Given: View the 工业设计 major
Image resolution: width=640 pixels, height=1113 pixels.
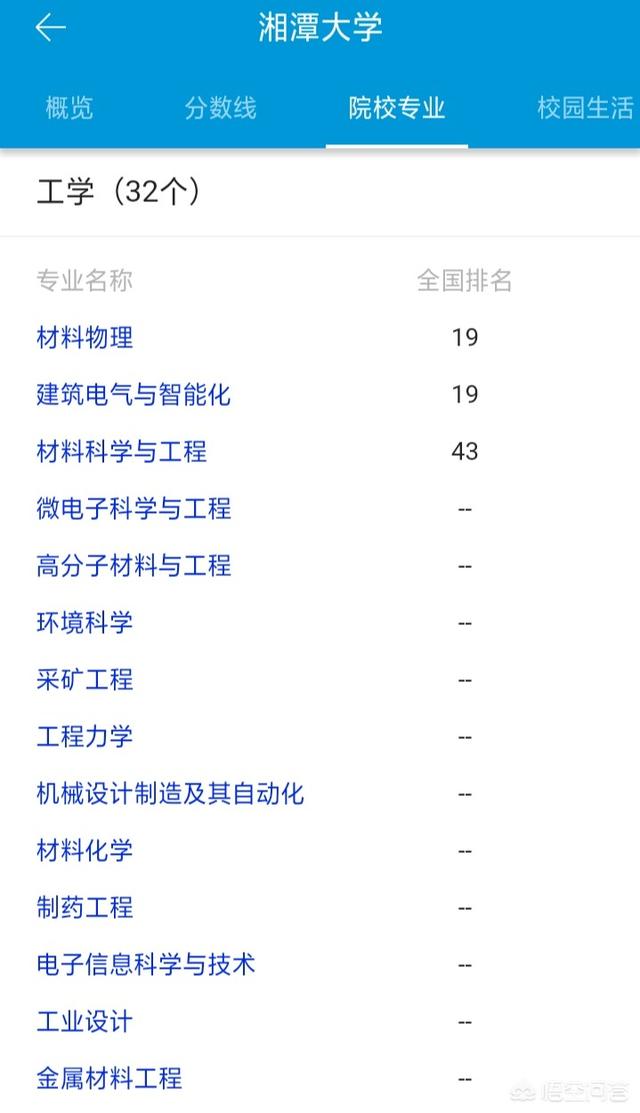Looking at the screenshot, I should tap(85, 1021).
